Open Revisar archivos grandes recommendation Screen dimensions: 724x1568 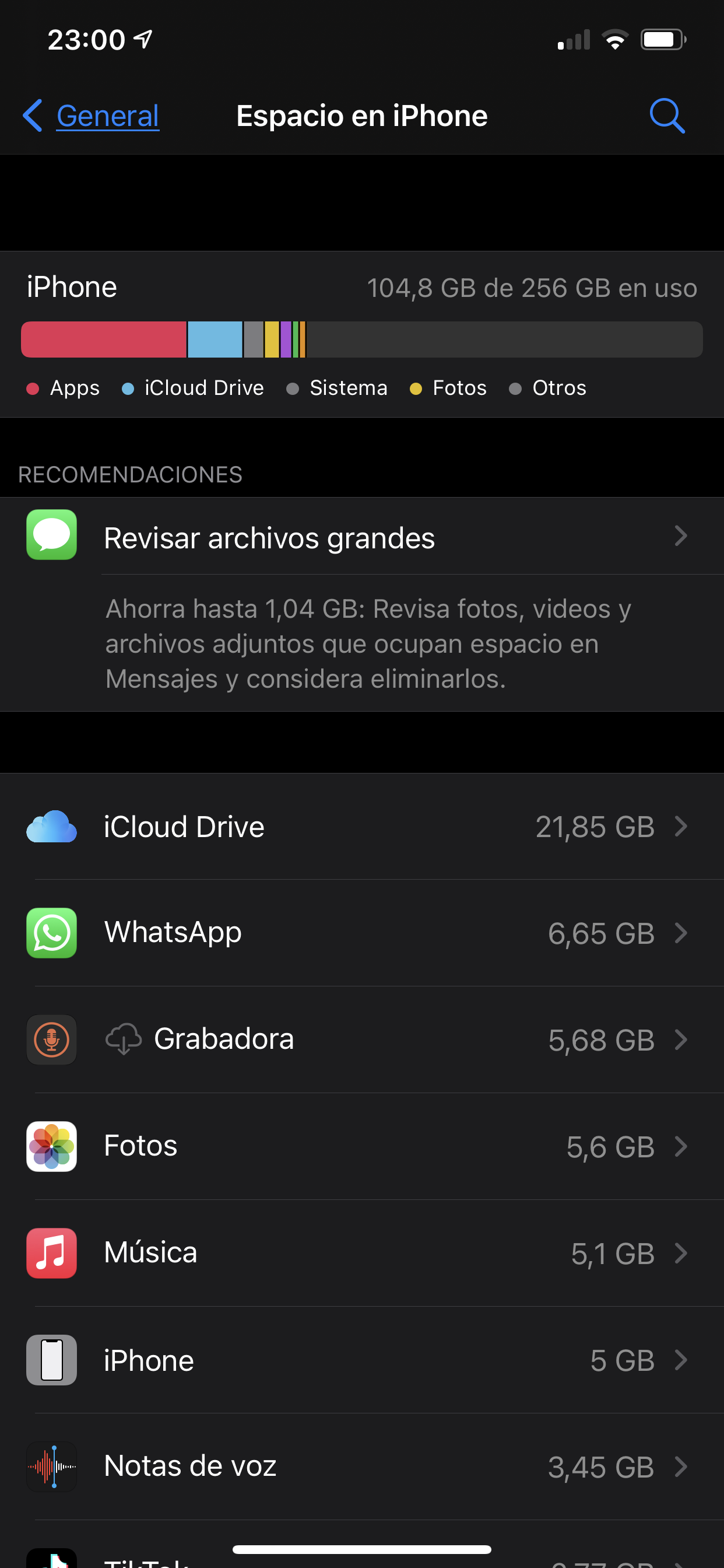tap(362, 537)
